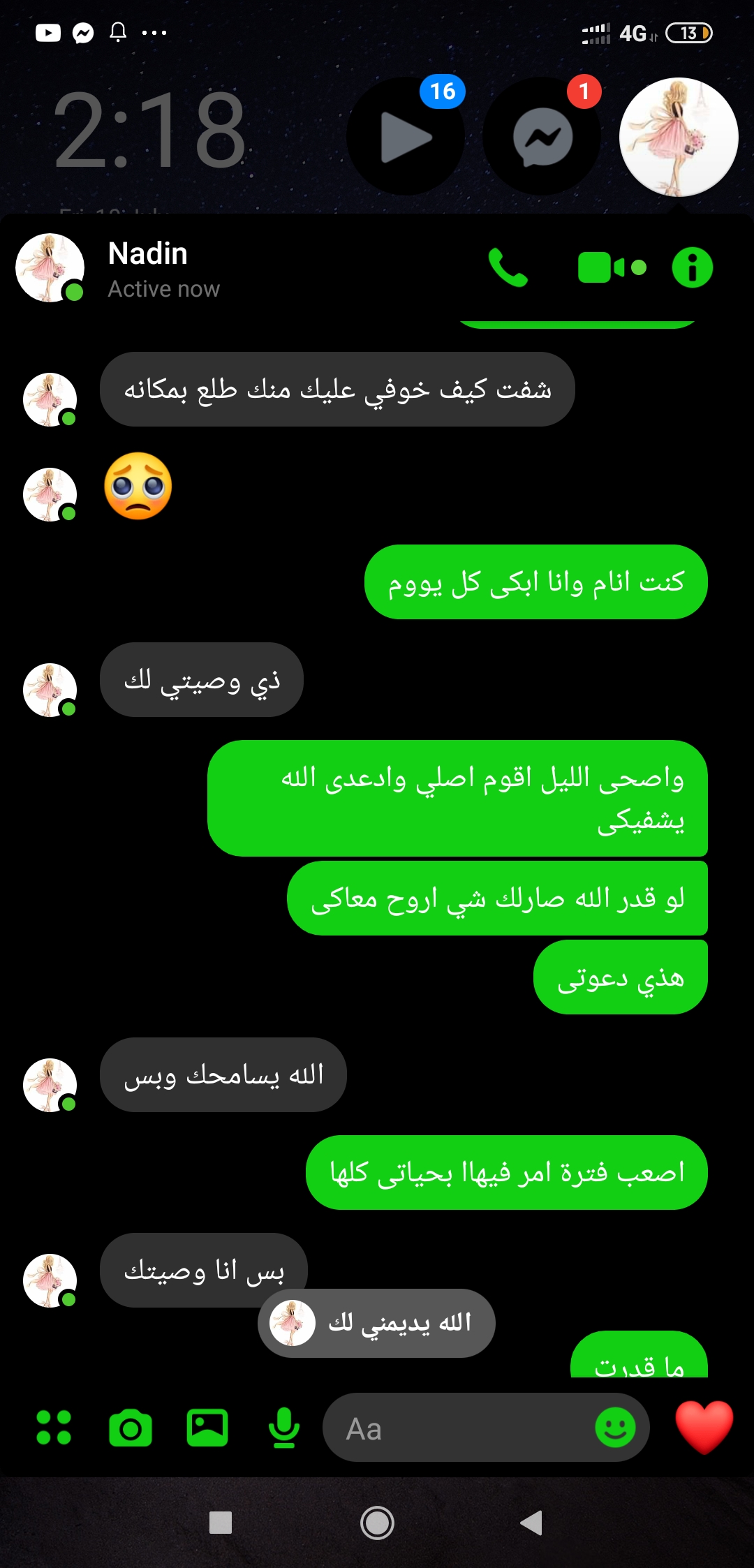
Task: Start a video call with Nadin
Action: pos(612,268)
